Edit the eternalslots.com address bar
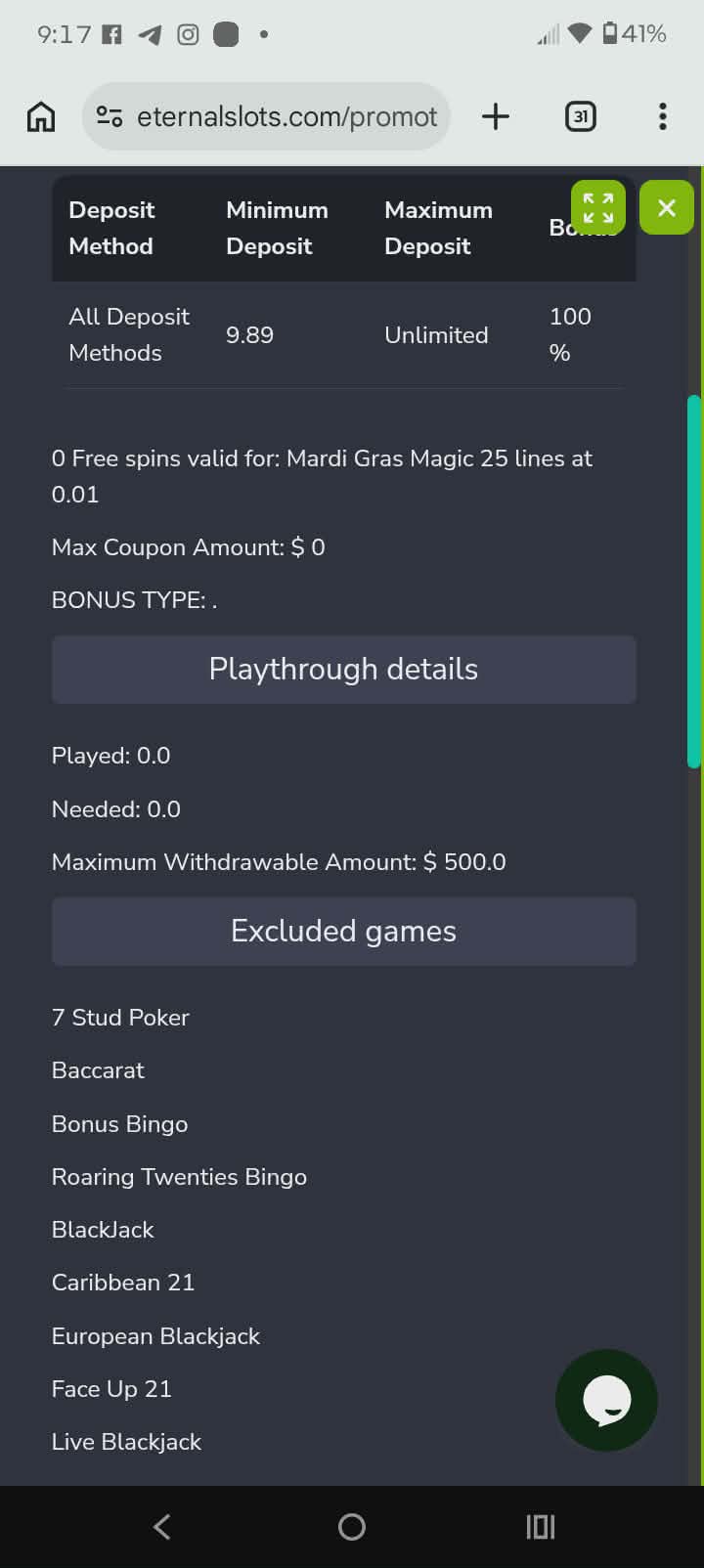The width and height of the screenshot is (704, 1568). (284, 116)
